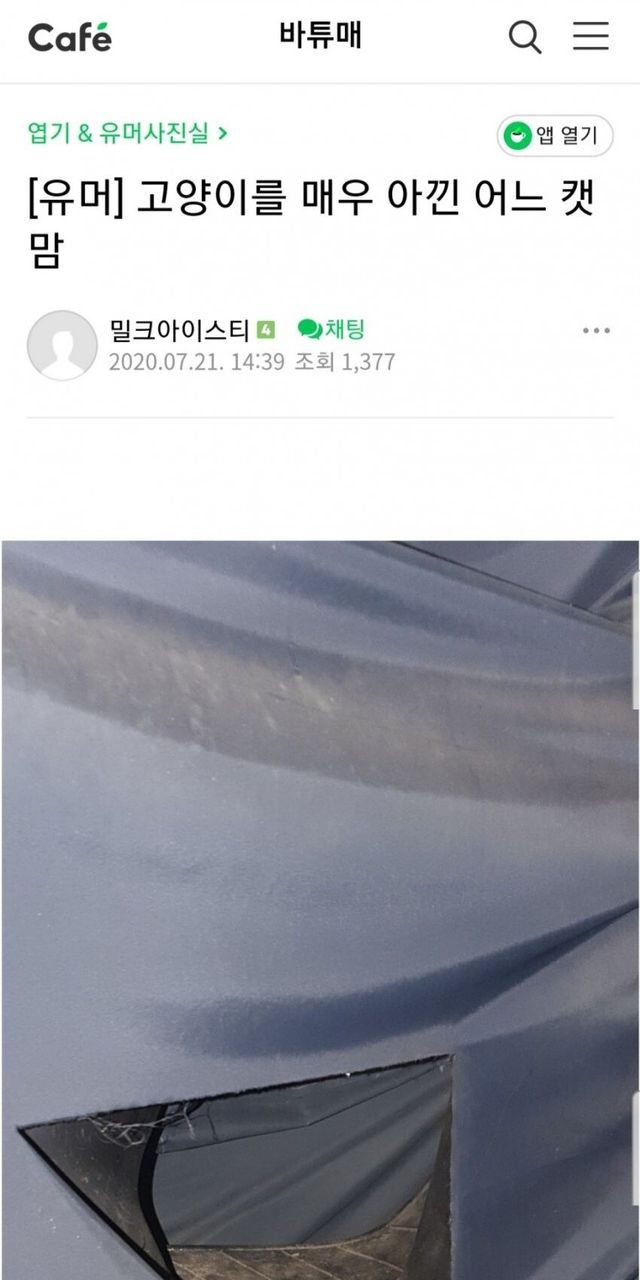Viewport: 640px width, 1280px height.
Task: Open the post's three-dot options menu
Action: [596, 331]
